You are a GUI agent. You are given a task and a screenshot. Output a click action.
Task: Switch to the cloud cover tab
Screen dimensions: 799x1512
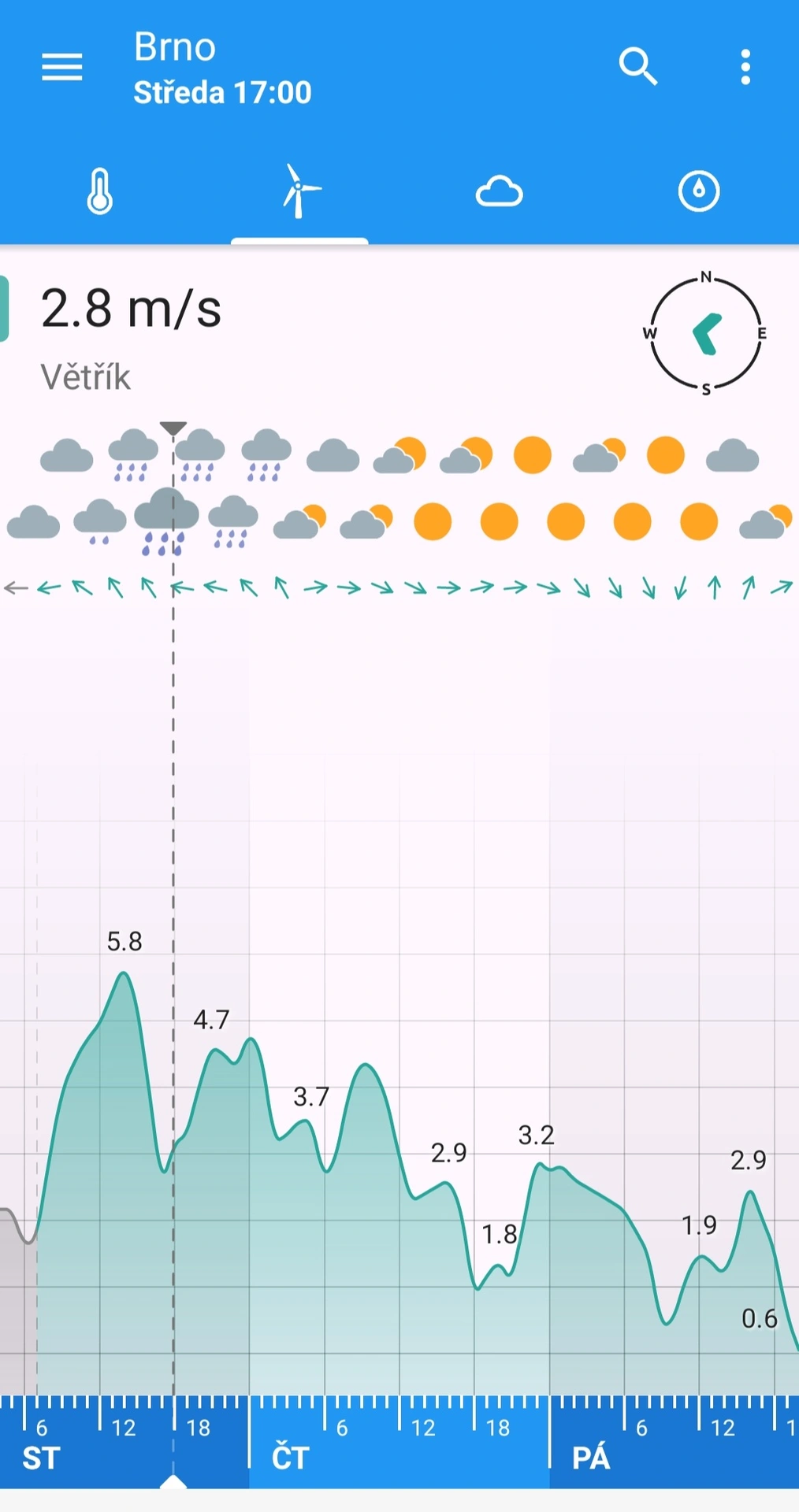pyautogui.click(x=499, y=191)
